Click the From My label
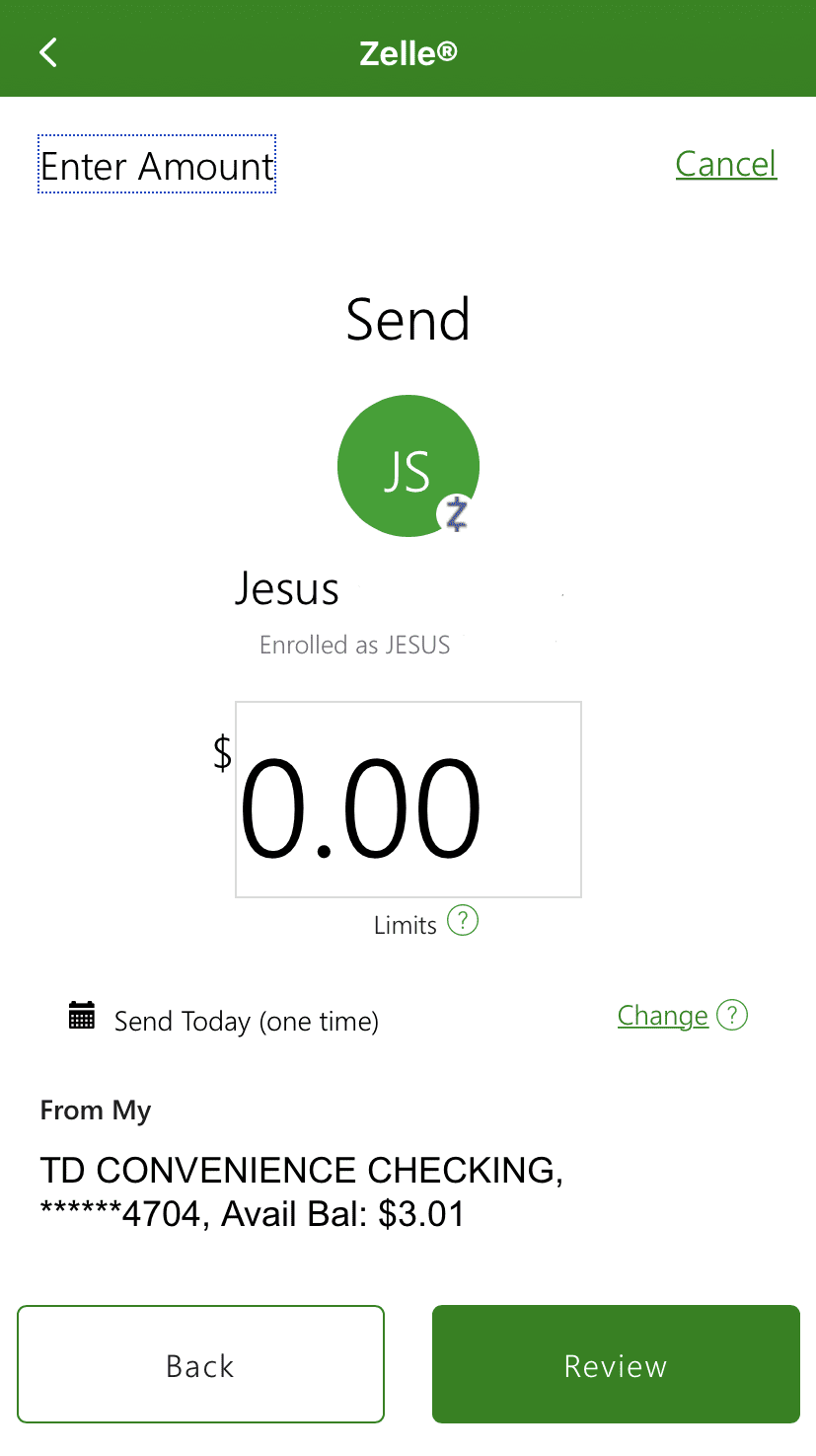Image resolution: width=816 pixels, height=1456 pixels. pos(95,1110)
